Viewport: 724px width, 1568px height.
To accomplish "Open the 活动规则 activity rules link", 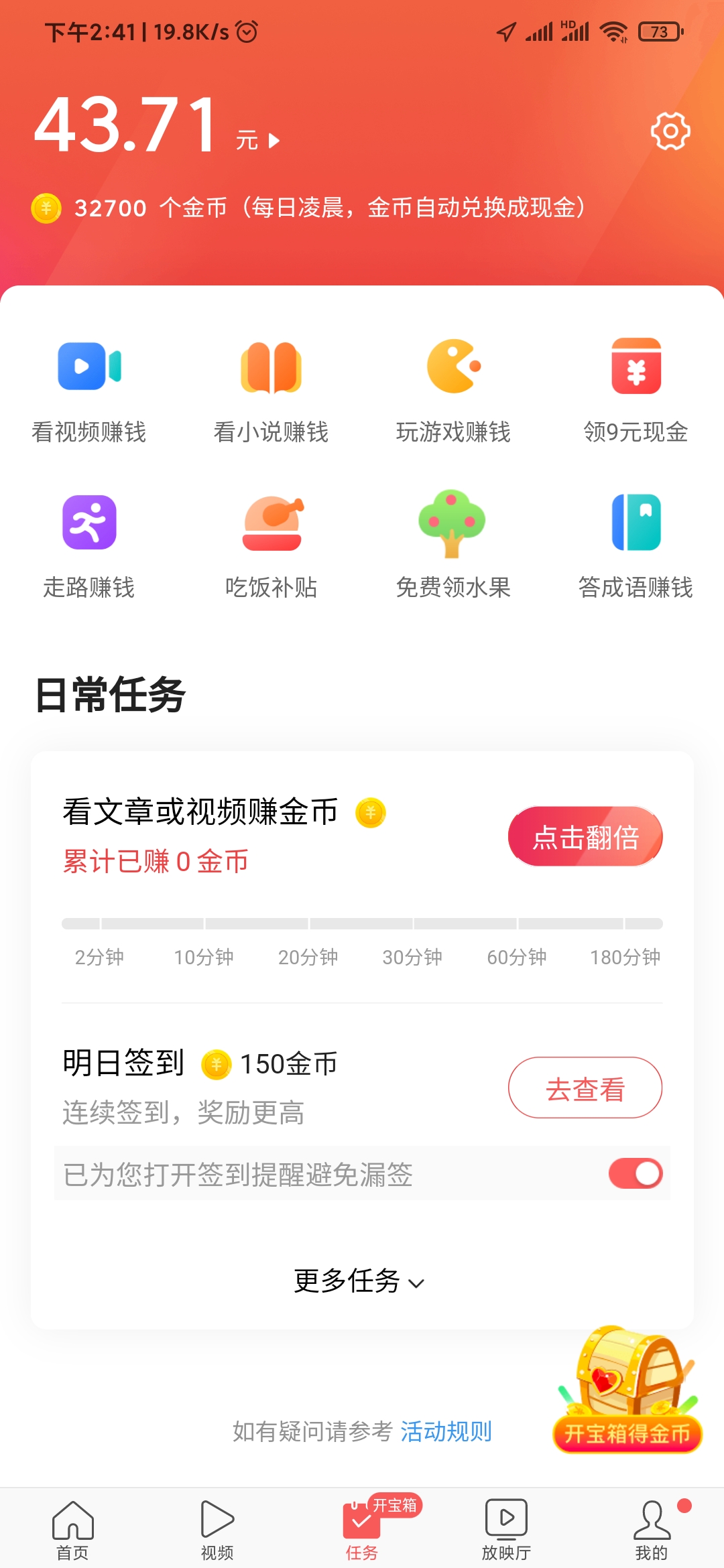I will point(446,1432).
